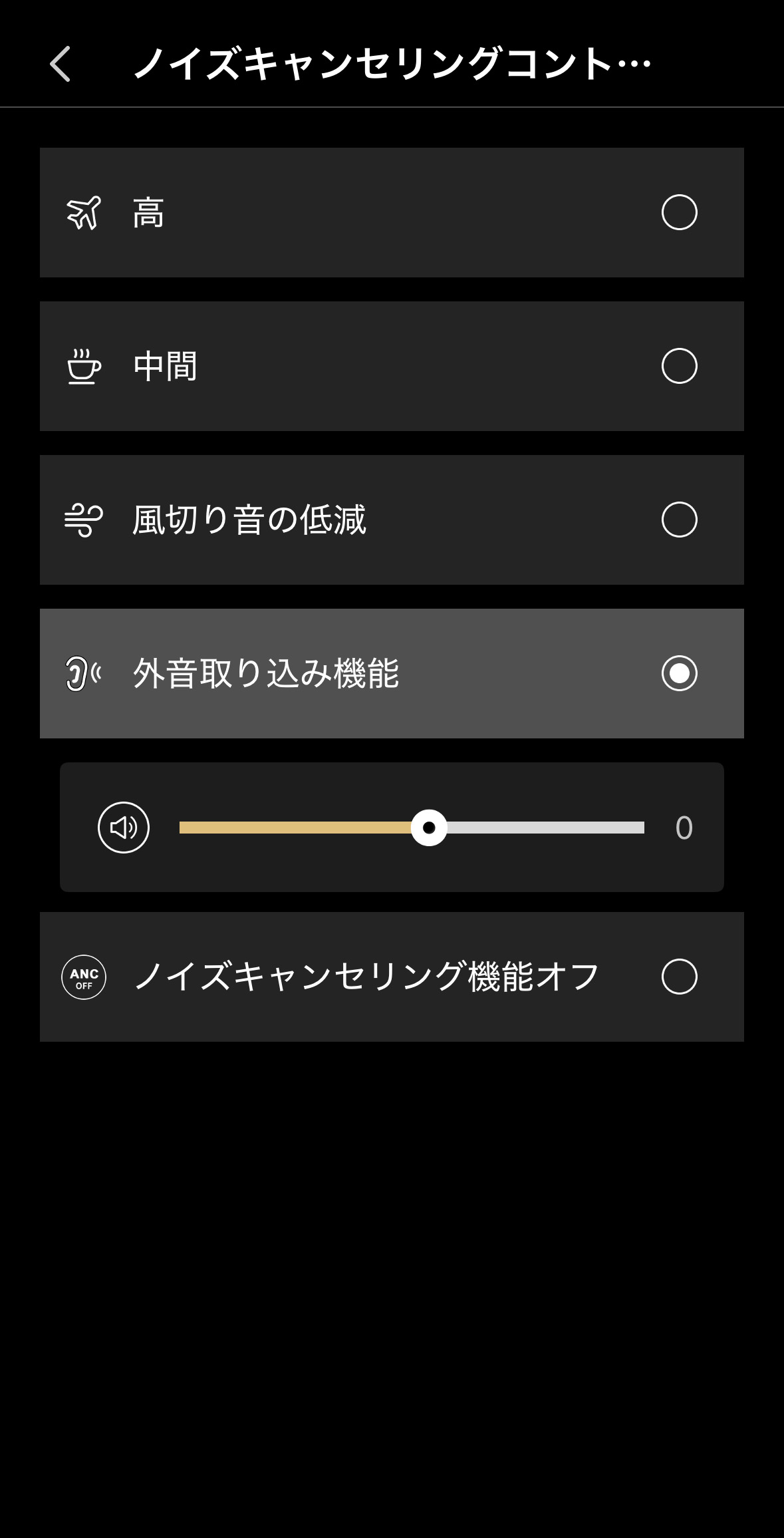Click the ANC OFF circular icon
784x1538 pixels.
tap(84, 976)
